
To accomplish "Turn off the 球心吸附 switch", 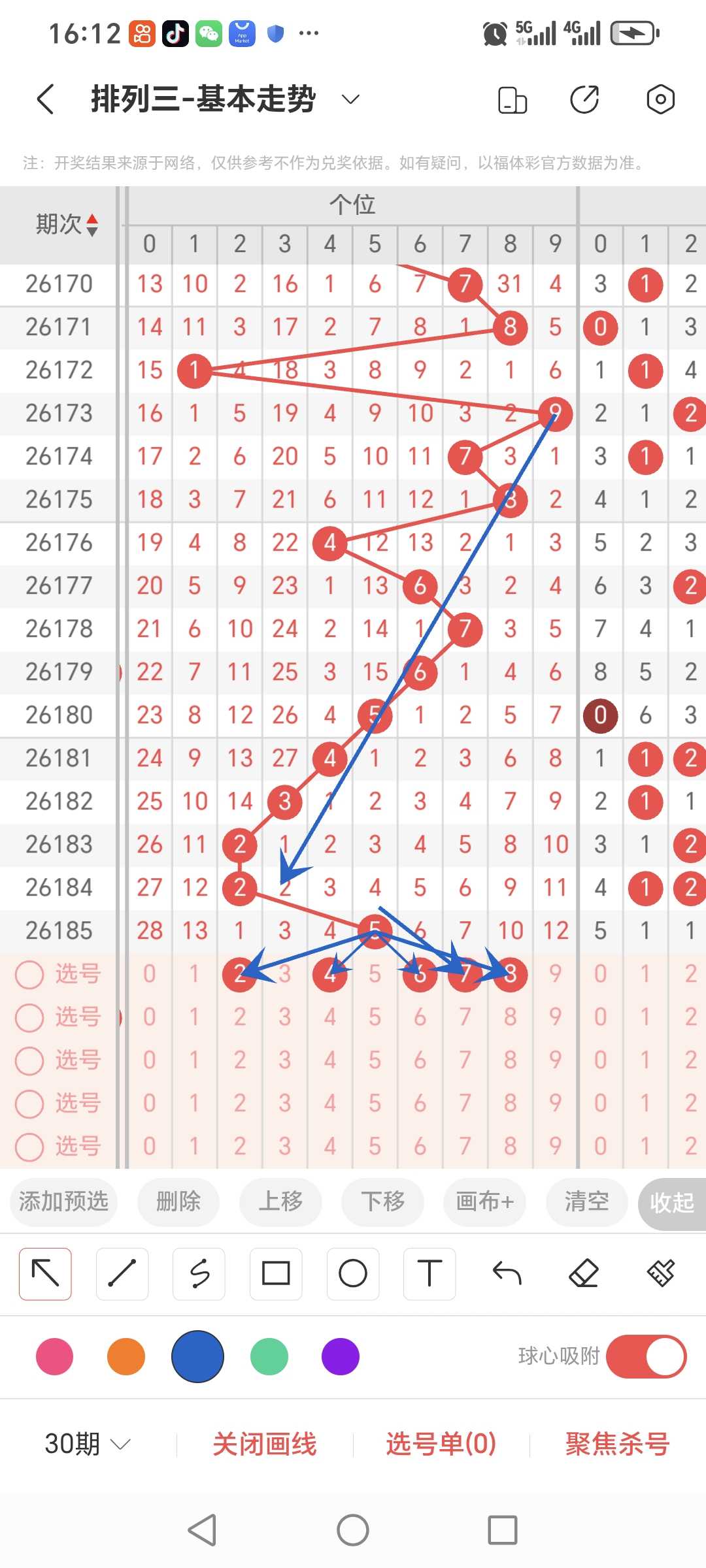I will pos(646,1356).
